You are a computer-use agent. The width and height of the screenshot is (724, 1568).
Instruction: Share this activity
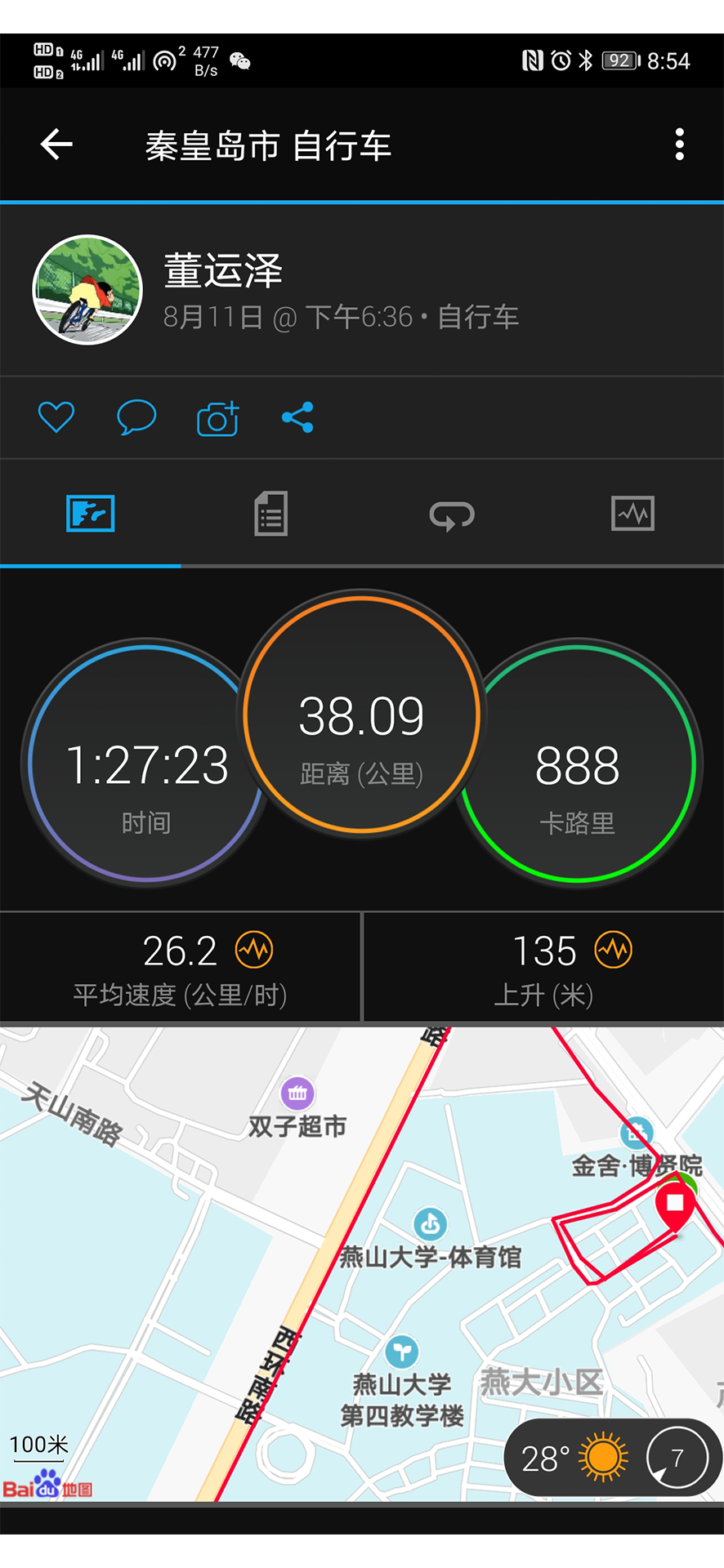[297, 417]
